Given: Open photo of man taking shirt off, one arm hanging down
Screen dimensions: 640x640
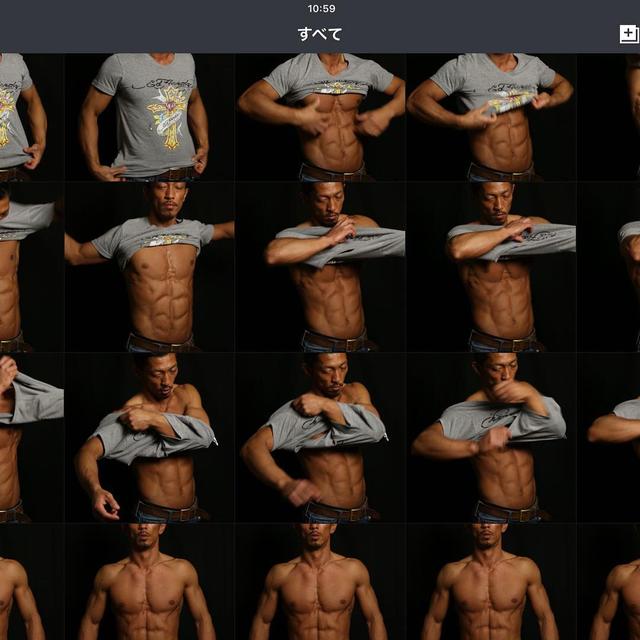Looking at the screenshot, I should click(150, 437).
